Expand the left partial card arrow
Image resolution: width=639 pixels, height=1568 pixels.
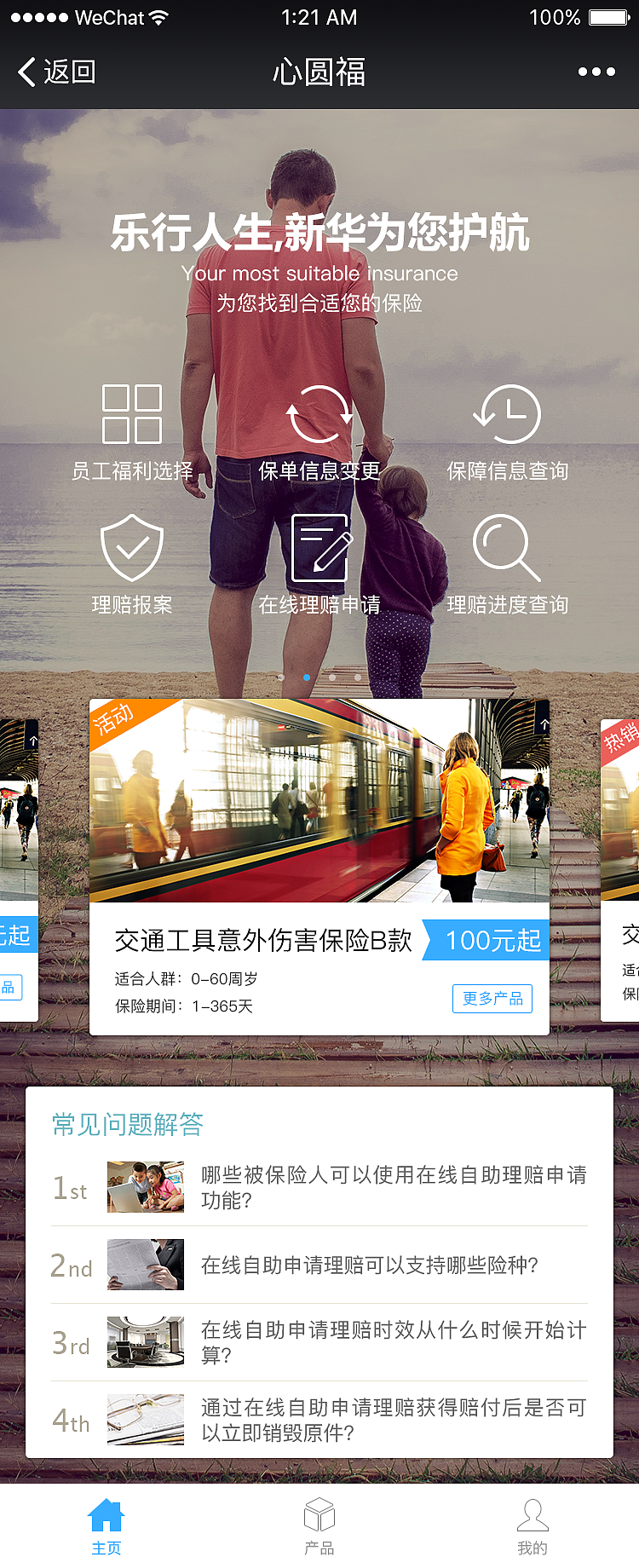[32, 740]
